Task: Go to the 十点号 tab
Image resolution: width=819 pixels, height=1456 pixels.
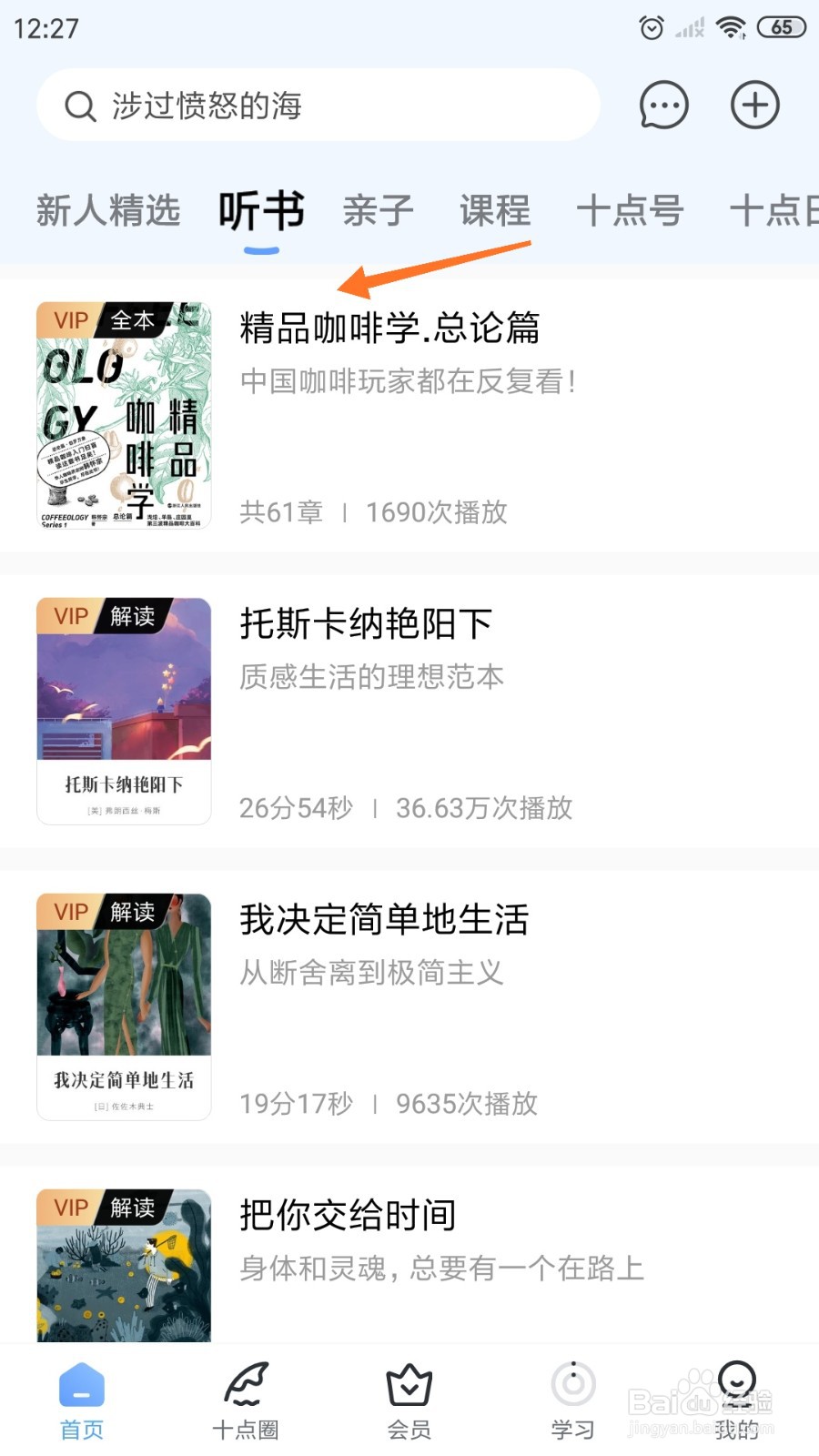Action: (x=630, y=211)
